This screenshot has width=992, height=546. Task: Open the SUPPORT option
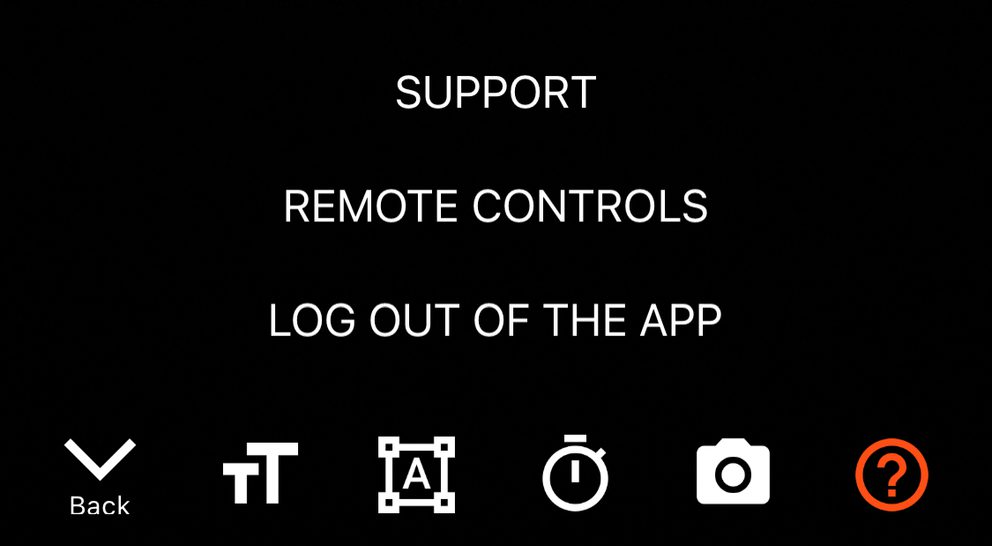495,93
